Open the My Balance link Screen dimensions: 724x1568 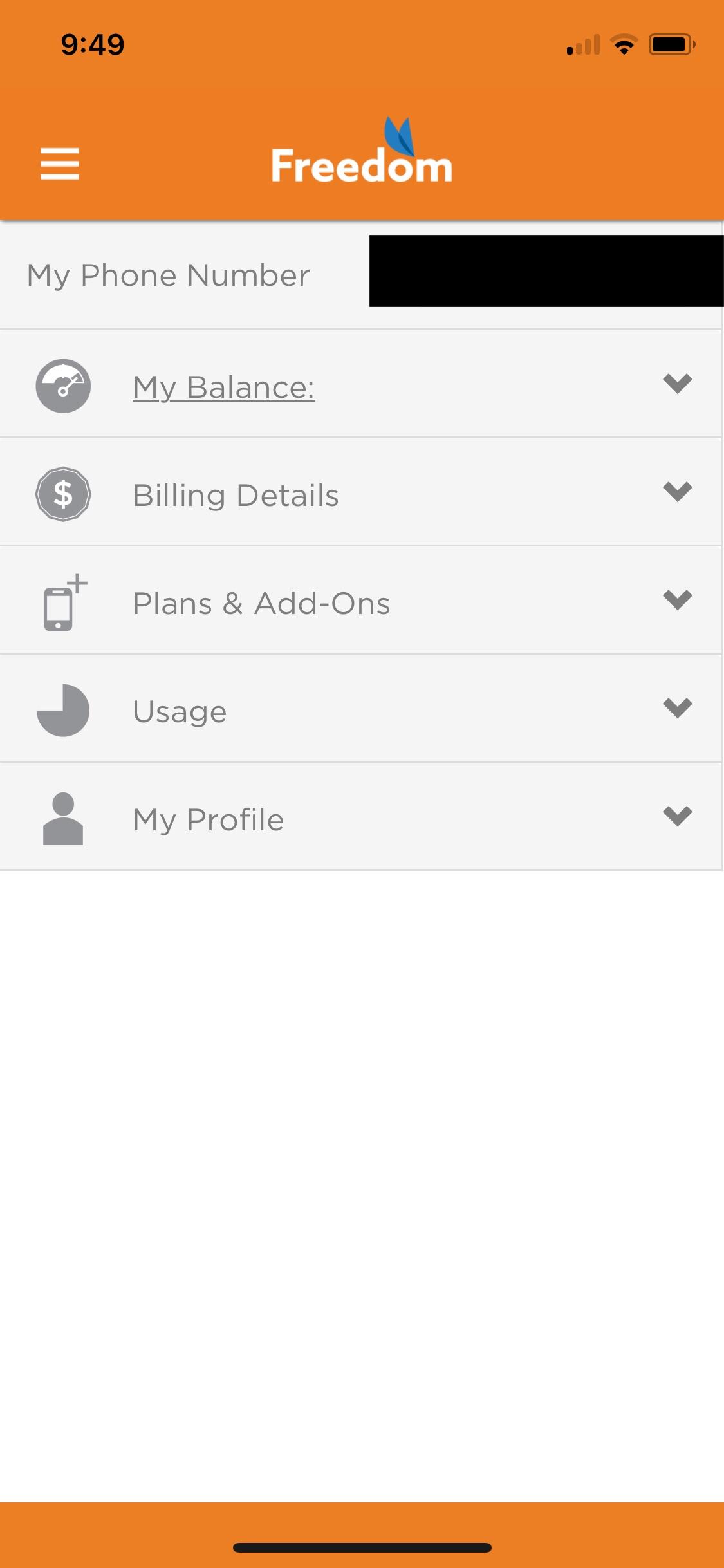[223, 386]
